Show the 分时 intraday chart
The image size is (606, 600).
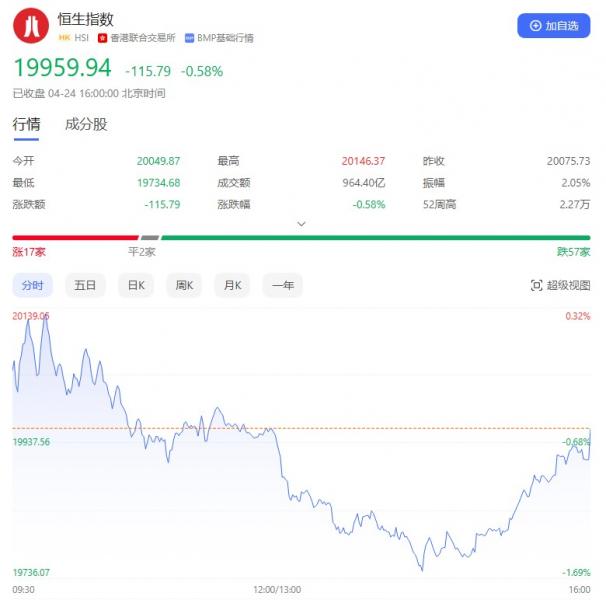click(33, 285)
